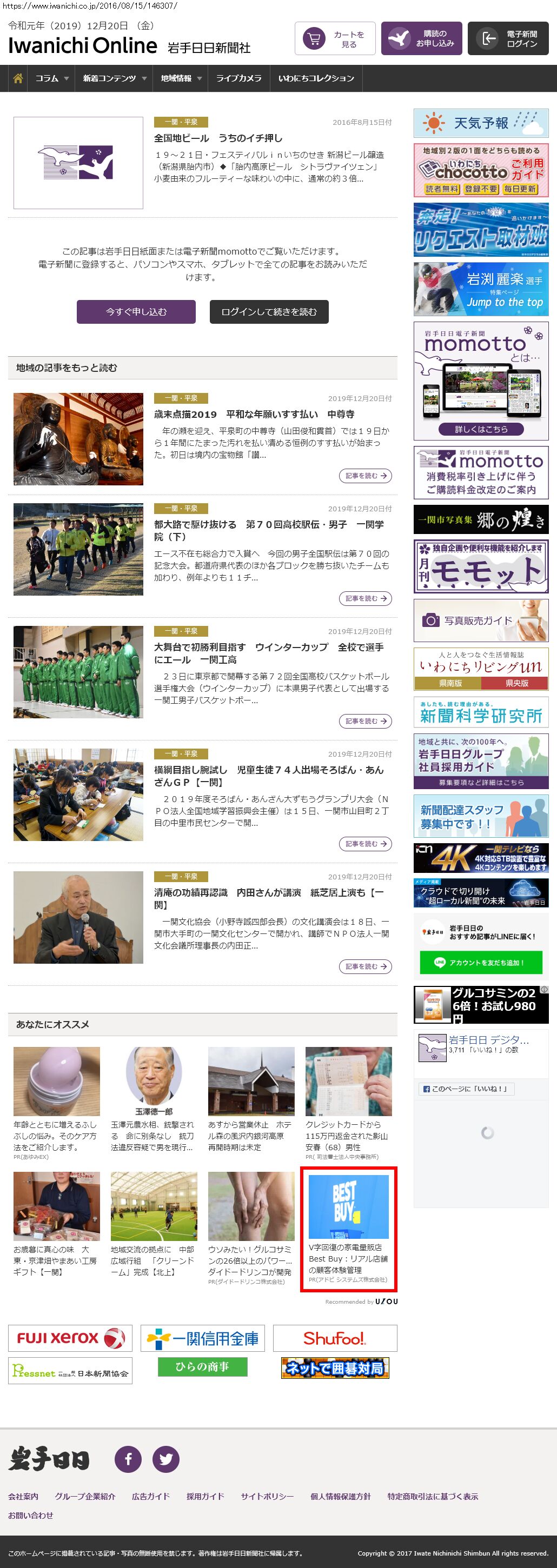
Task: Expand the コラム menu
Action: [x=51, y=78]
